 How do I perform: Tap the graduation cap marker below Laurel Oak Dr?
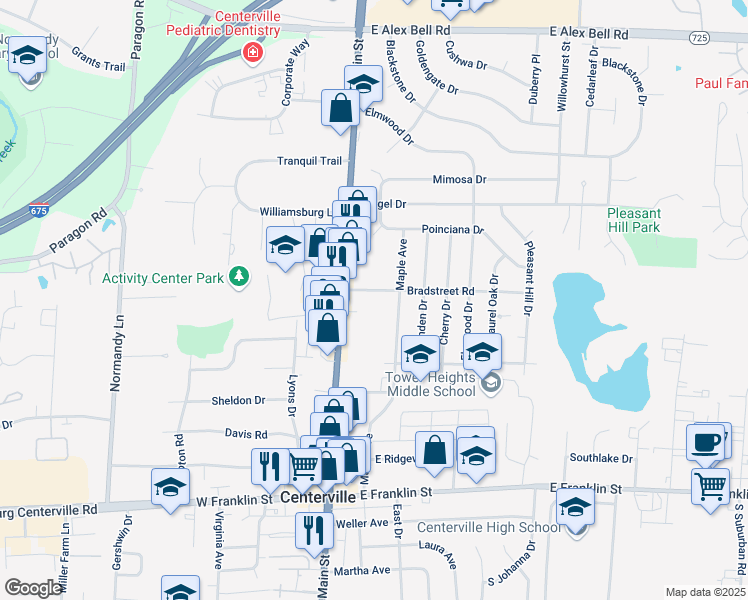coord(482,352)
